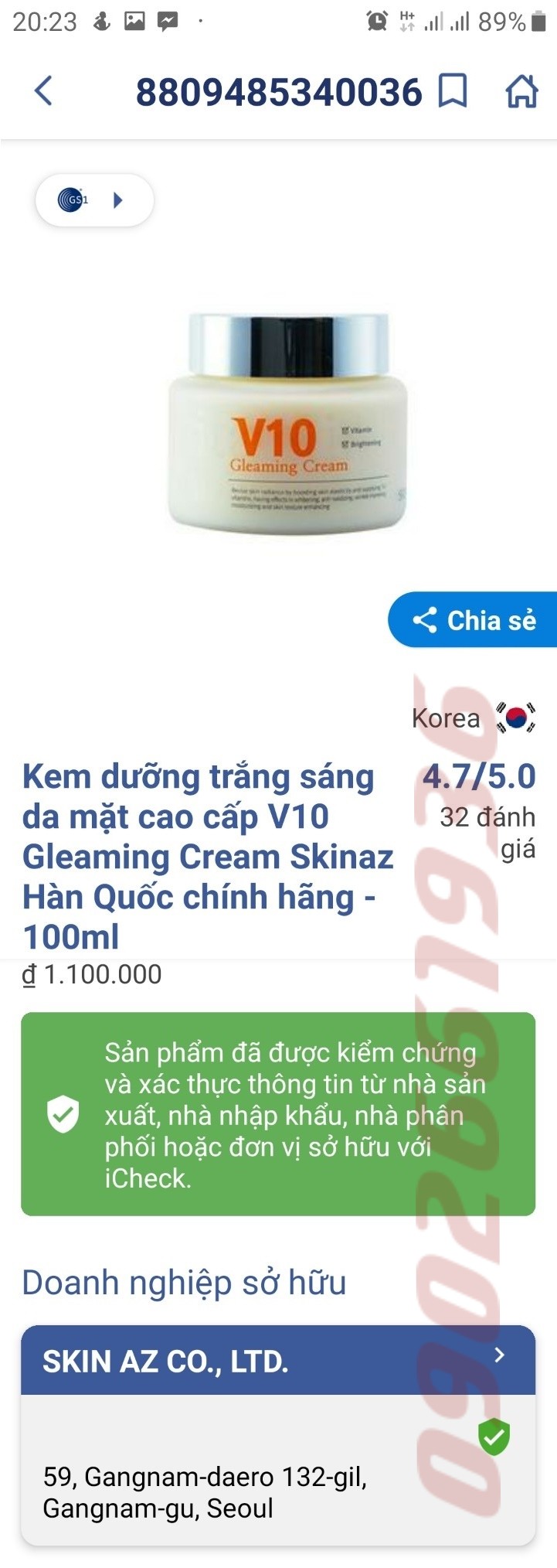557x1568 pixels.
Task: Return to the home screen via house icon
Action: 521,91
